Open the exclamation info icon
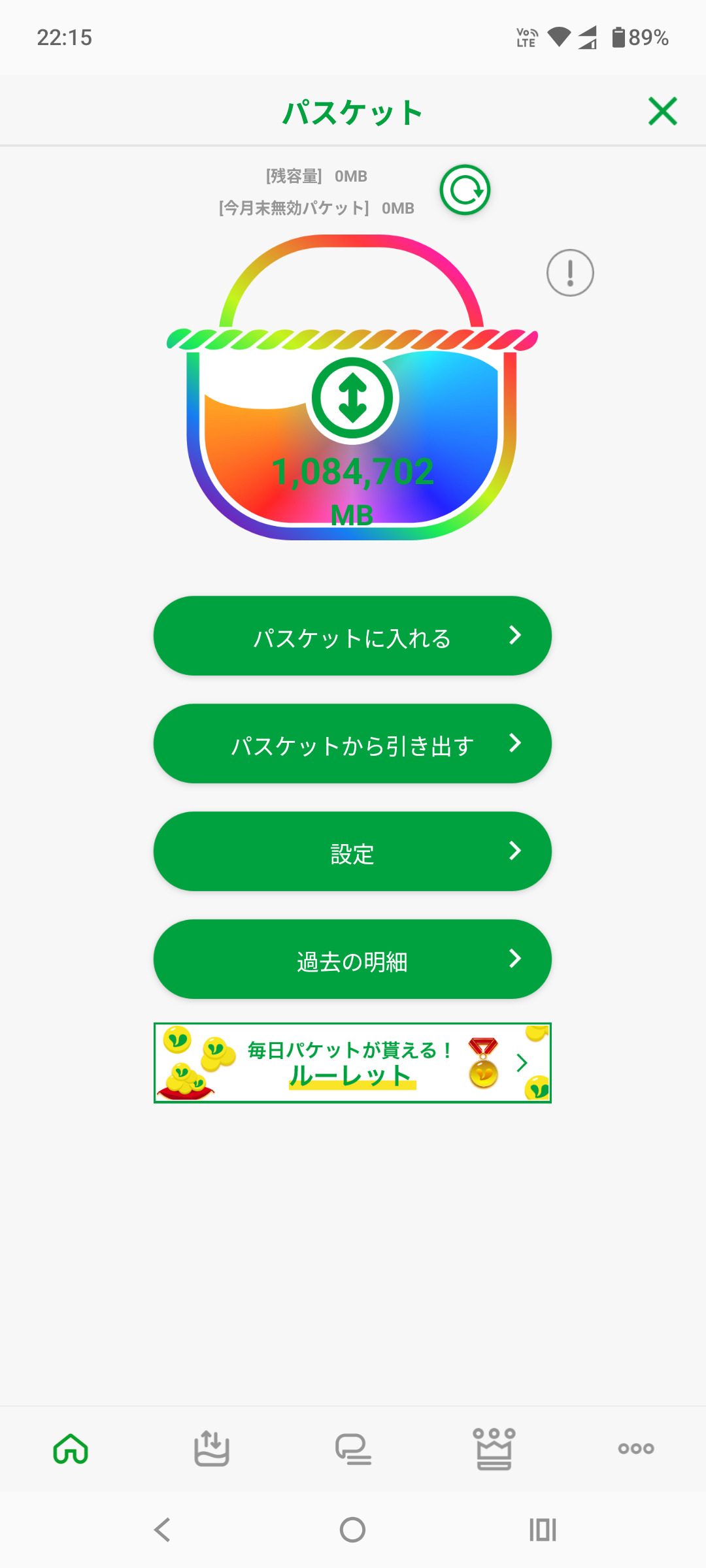 pos(570,272)
